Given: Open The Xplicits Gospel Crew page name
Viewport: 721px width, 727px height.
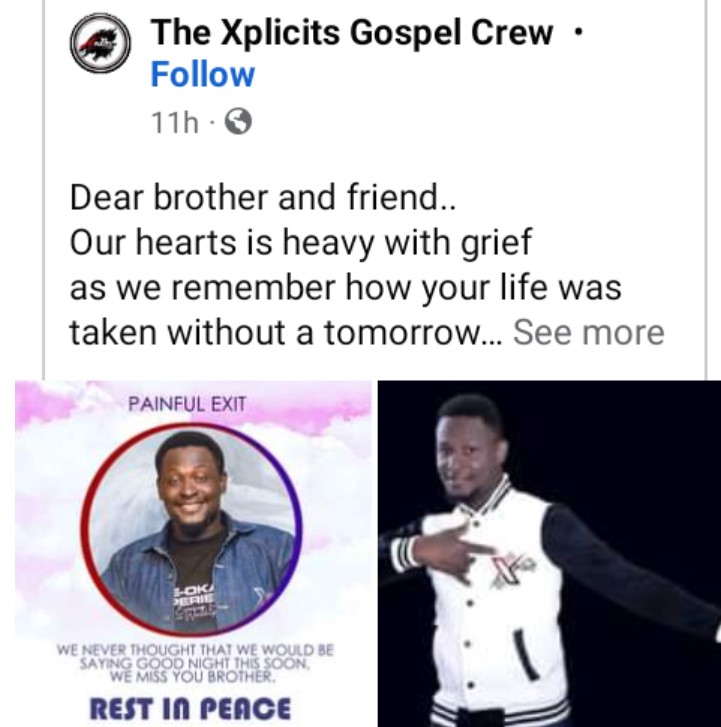Looking at the screenshot, I should 351,32.
